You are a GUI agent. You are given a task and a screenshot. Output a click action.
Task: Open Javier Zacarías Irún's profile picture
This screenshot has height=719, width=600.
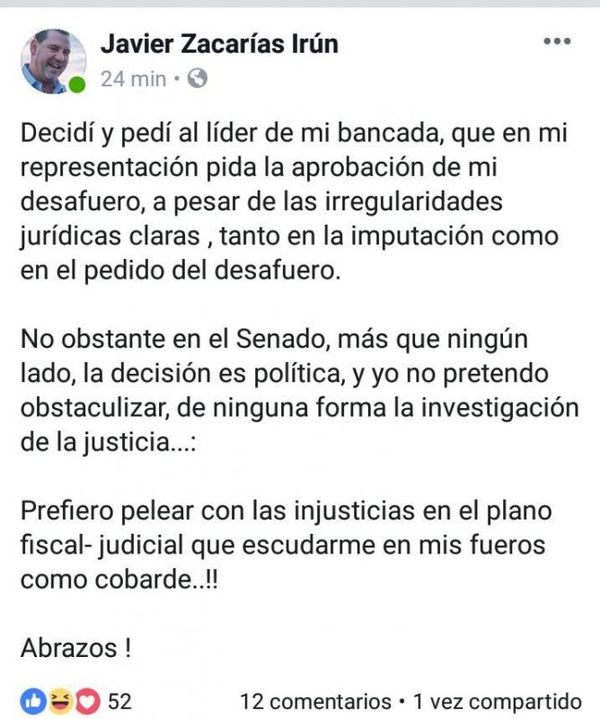click(54, 60)
